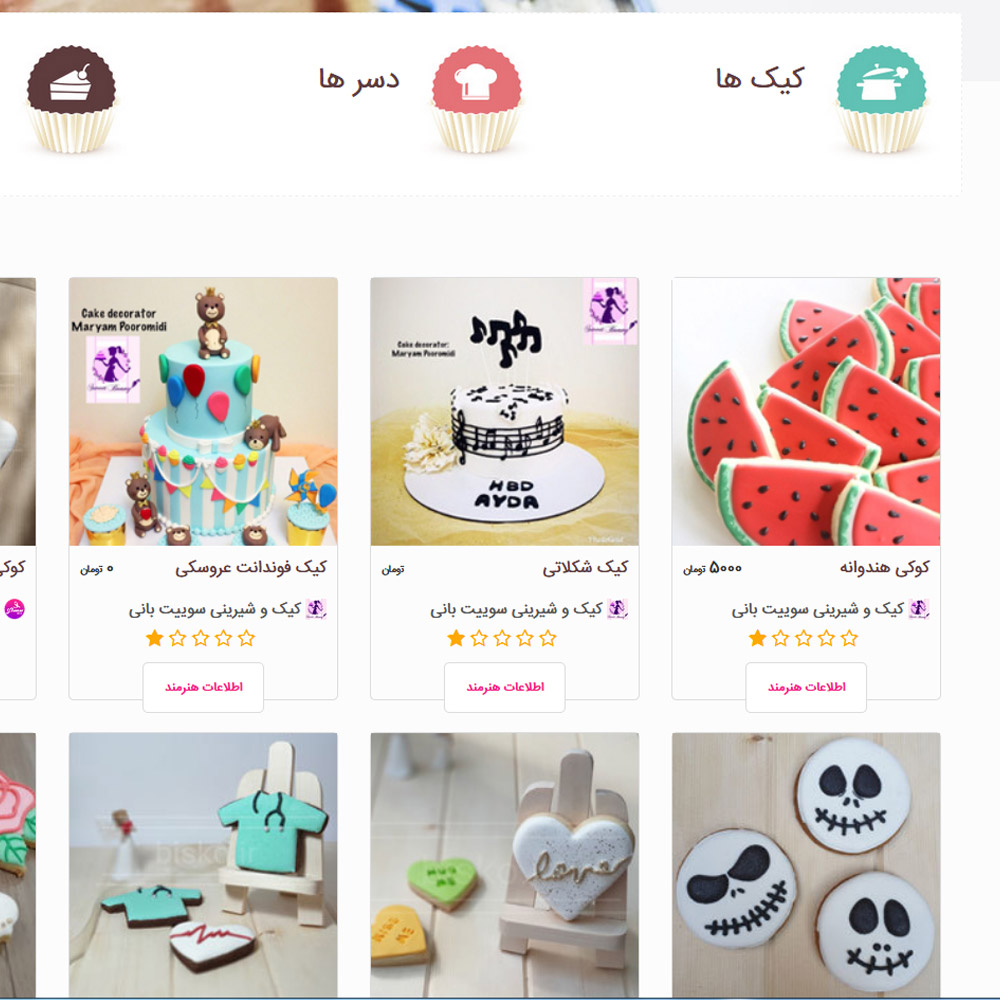Open the skeleton face cookies product
The height and width of the screenshot is (1000, 1000).
pos(806,865)
